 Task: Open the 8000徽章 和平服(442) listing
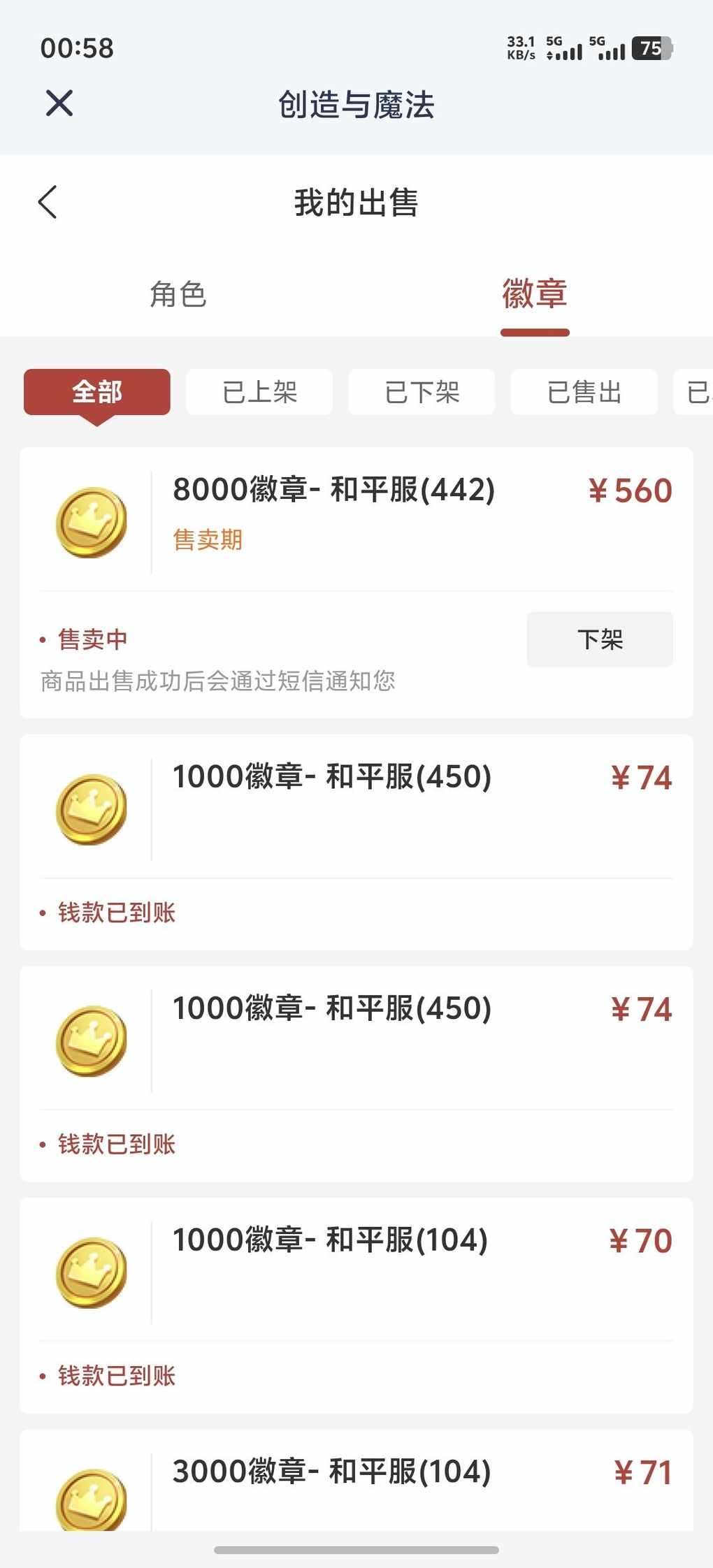[x=334, y=491]
